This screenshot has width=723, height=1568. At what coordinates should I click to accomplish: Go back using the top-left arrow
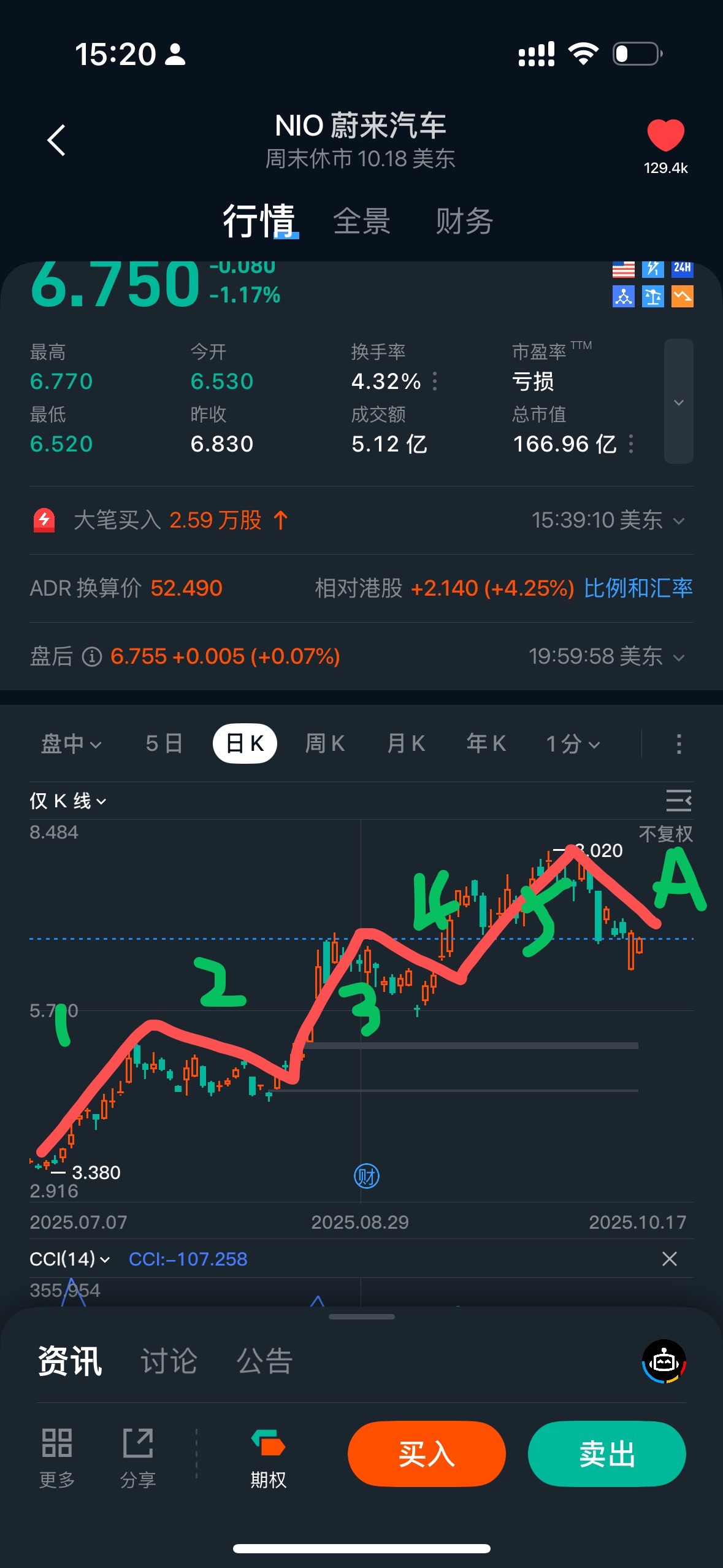pos(56,140)
